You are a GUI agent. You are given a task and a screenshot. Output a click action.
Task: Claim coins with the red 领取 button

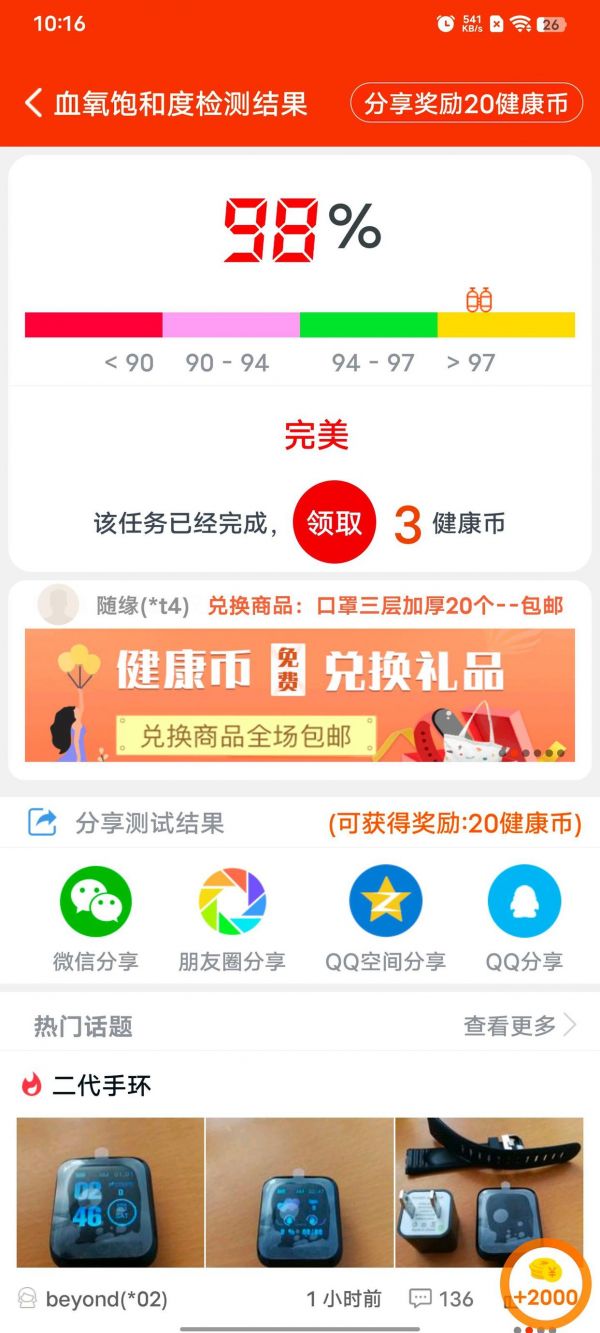334,523
